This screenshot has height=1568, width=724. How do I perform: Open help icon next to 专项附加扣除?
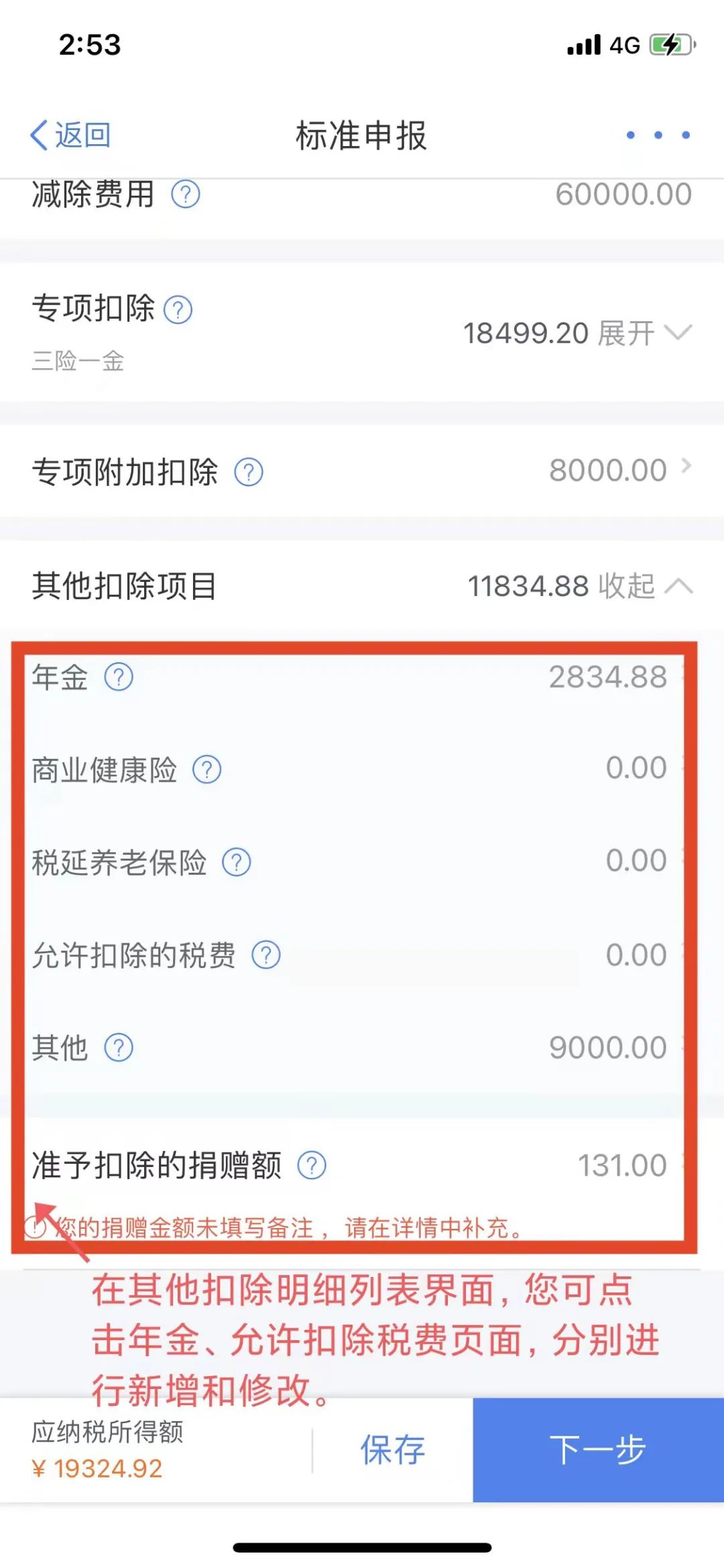point(249,472)
